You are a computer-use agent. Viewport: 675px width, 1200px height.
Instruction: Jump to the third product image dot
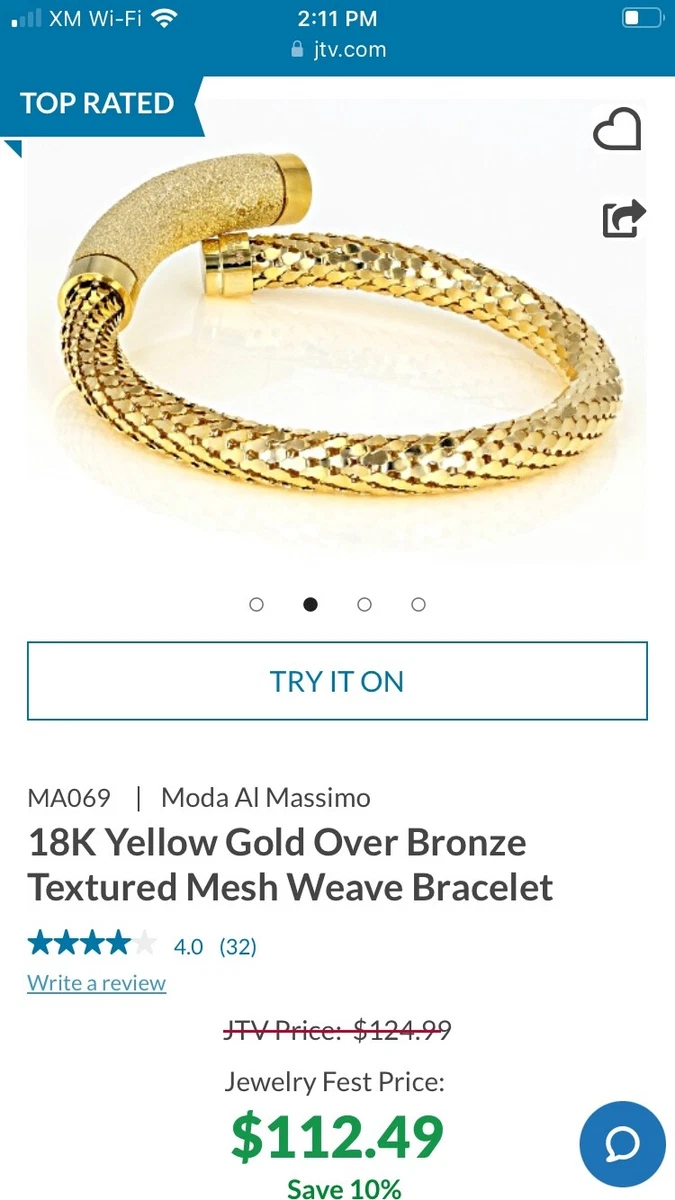coord(365,604)
